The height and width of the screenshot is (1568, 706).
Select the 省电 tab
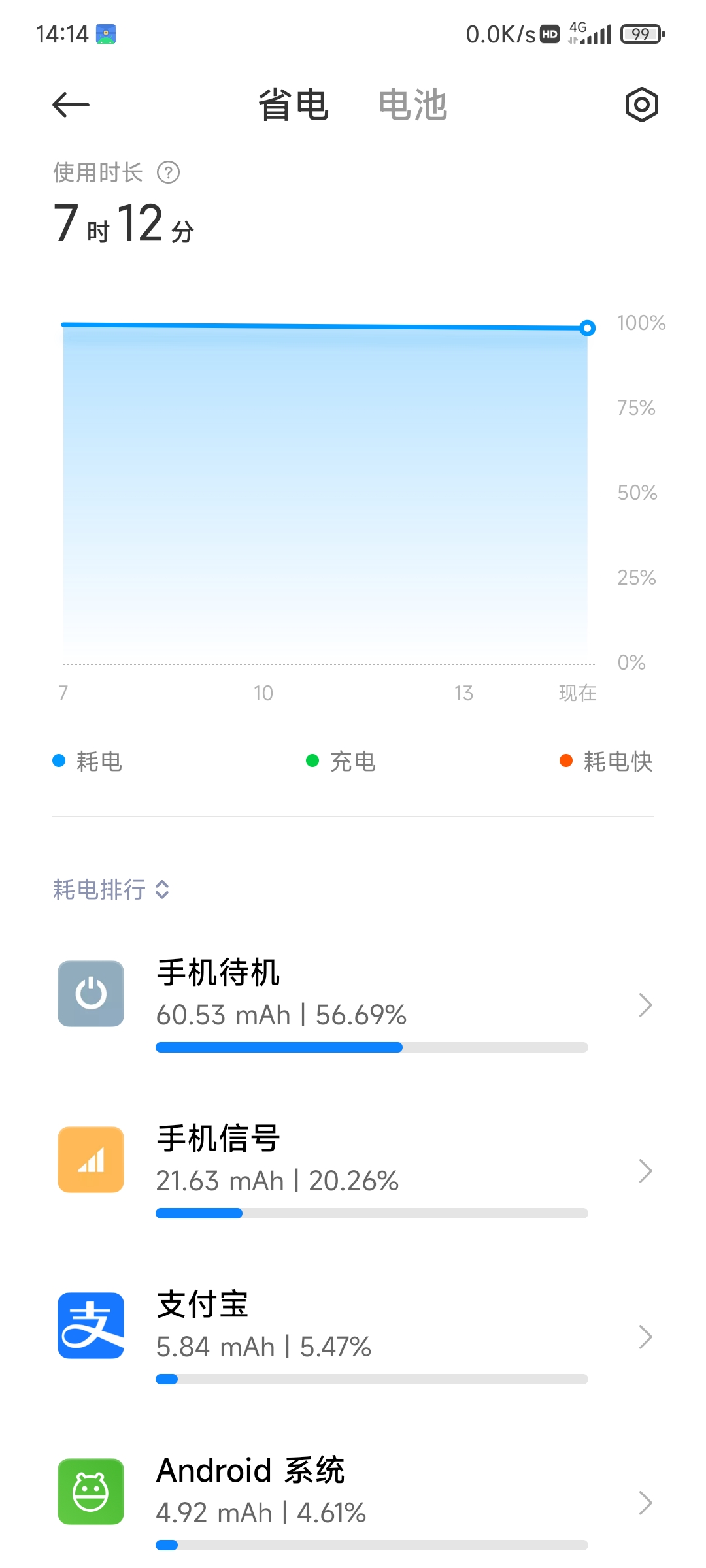pyautogui.click(x=294, y=105)
